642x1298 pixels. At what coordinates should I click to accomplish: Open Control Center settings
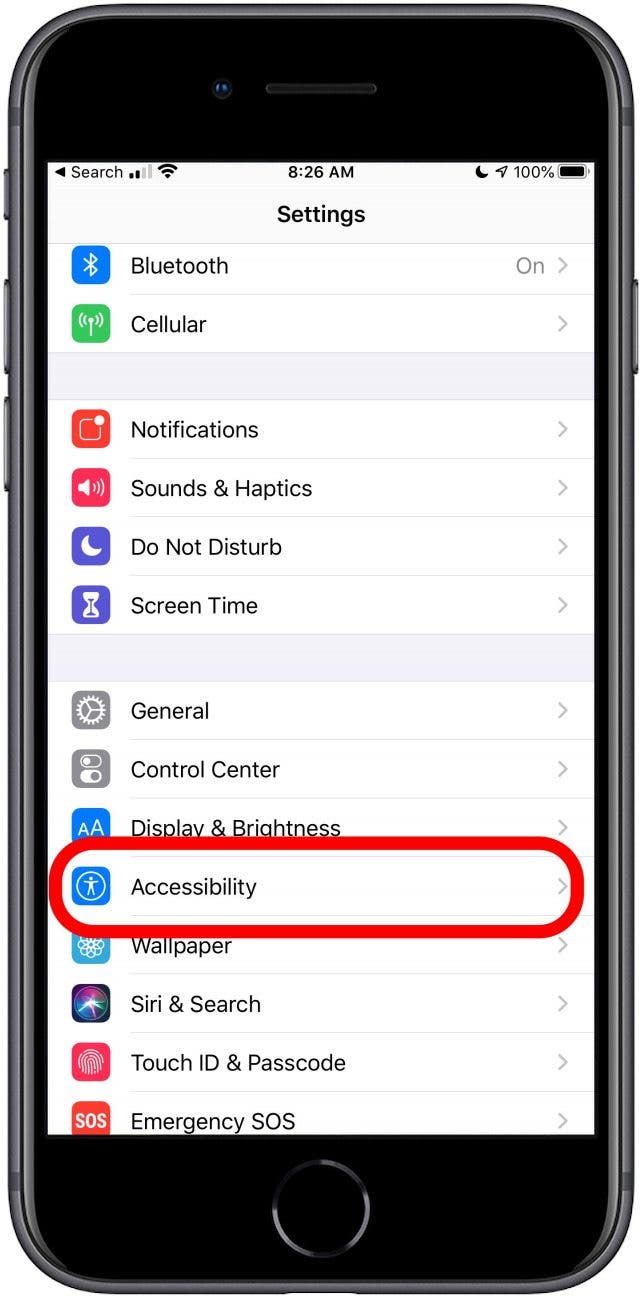coord(321,769)
